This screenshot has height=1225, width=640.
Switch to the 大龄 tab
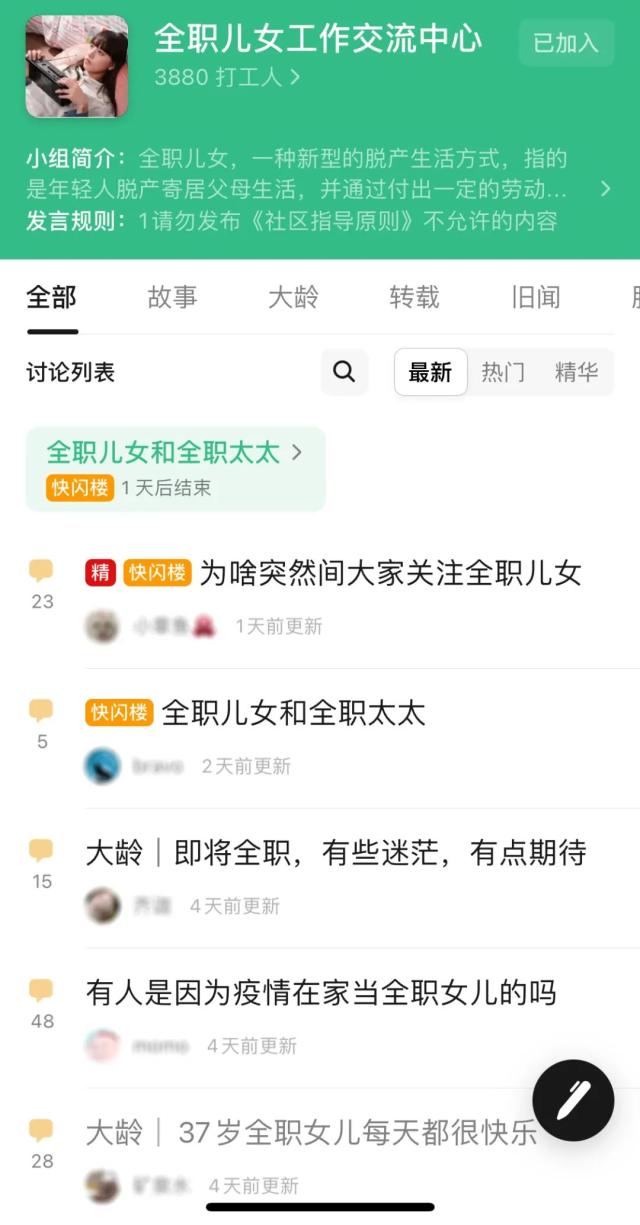(293, 297)
